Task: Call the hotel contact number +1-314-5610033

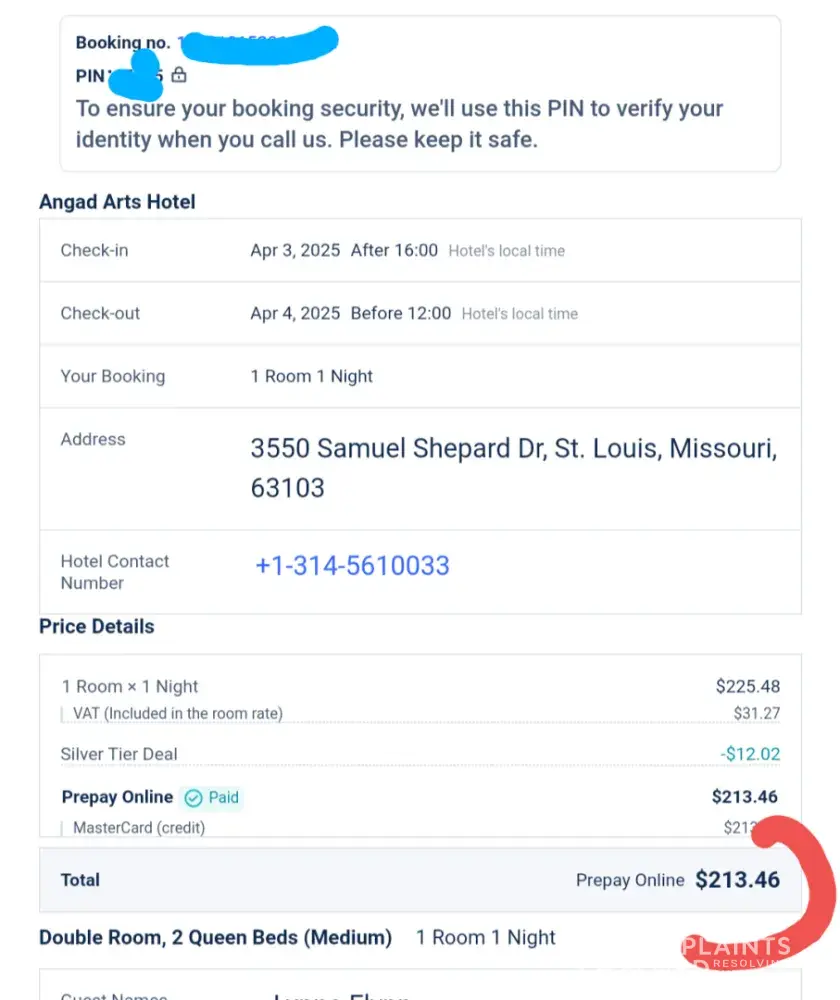Action: tap(352, 565)
